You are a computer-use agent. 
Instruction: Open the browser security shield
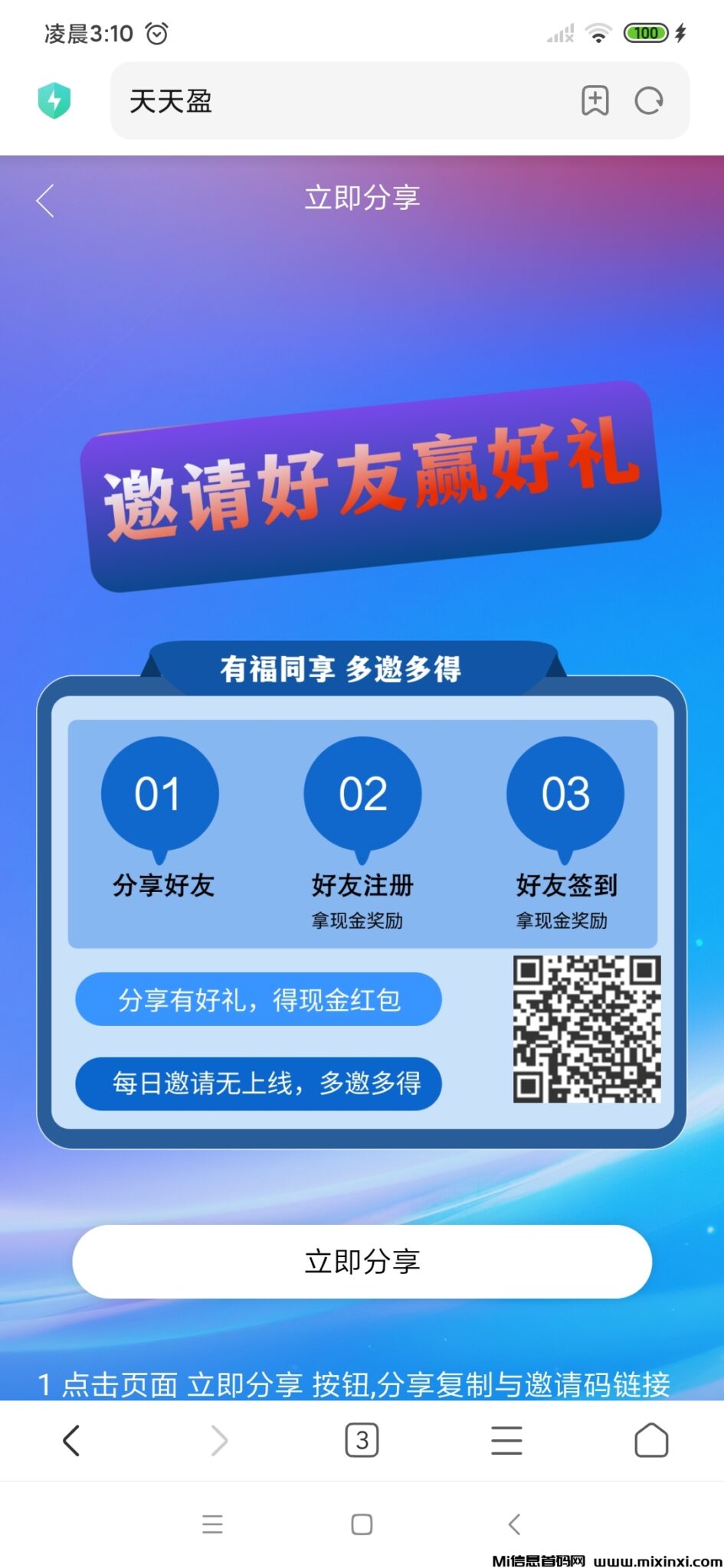click(54, 100)
